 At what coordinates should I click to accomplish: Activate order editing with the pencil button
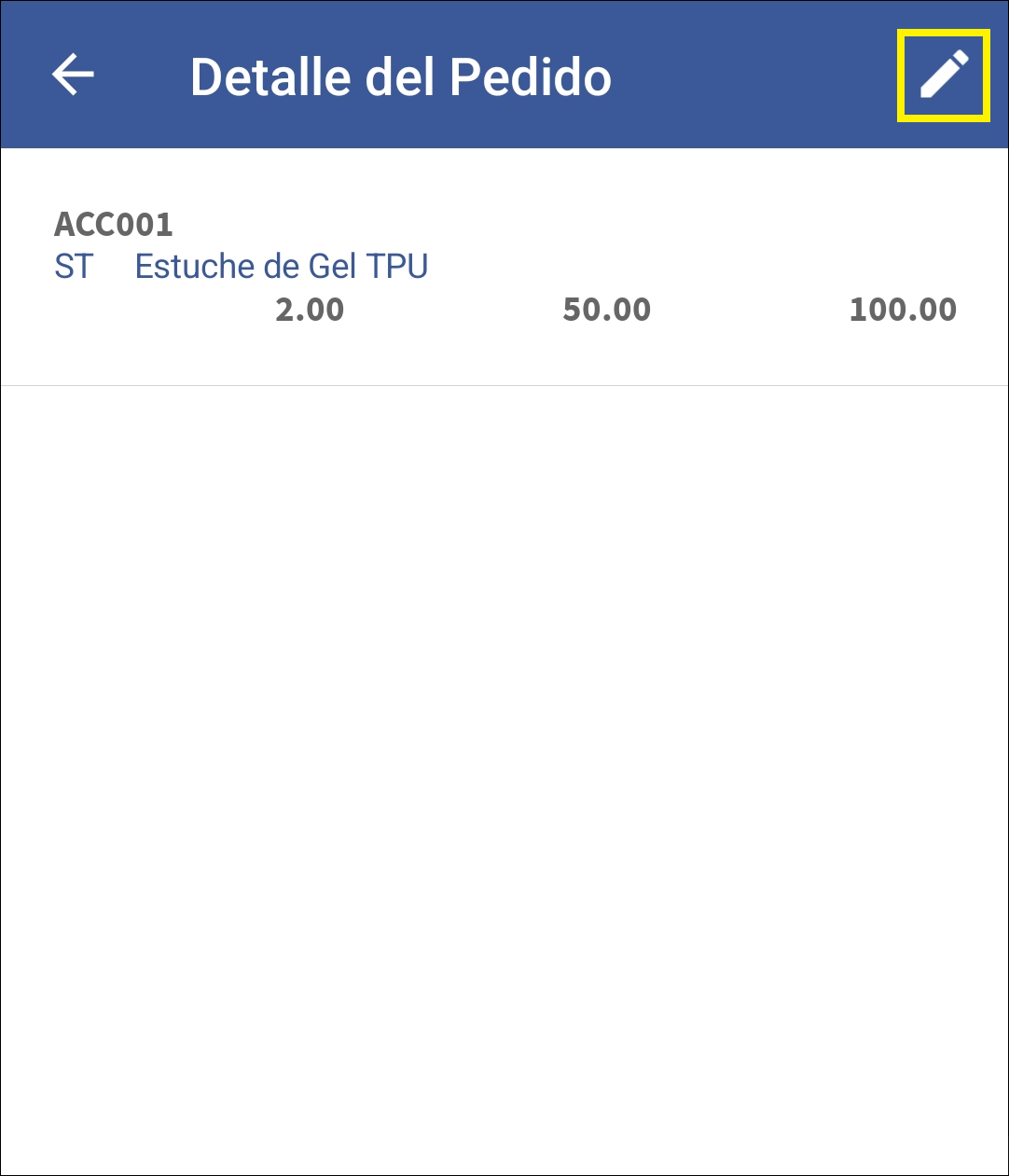pos(944,75)
